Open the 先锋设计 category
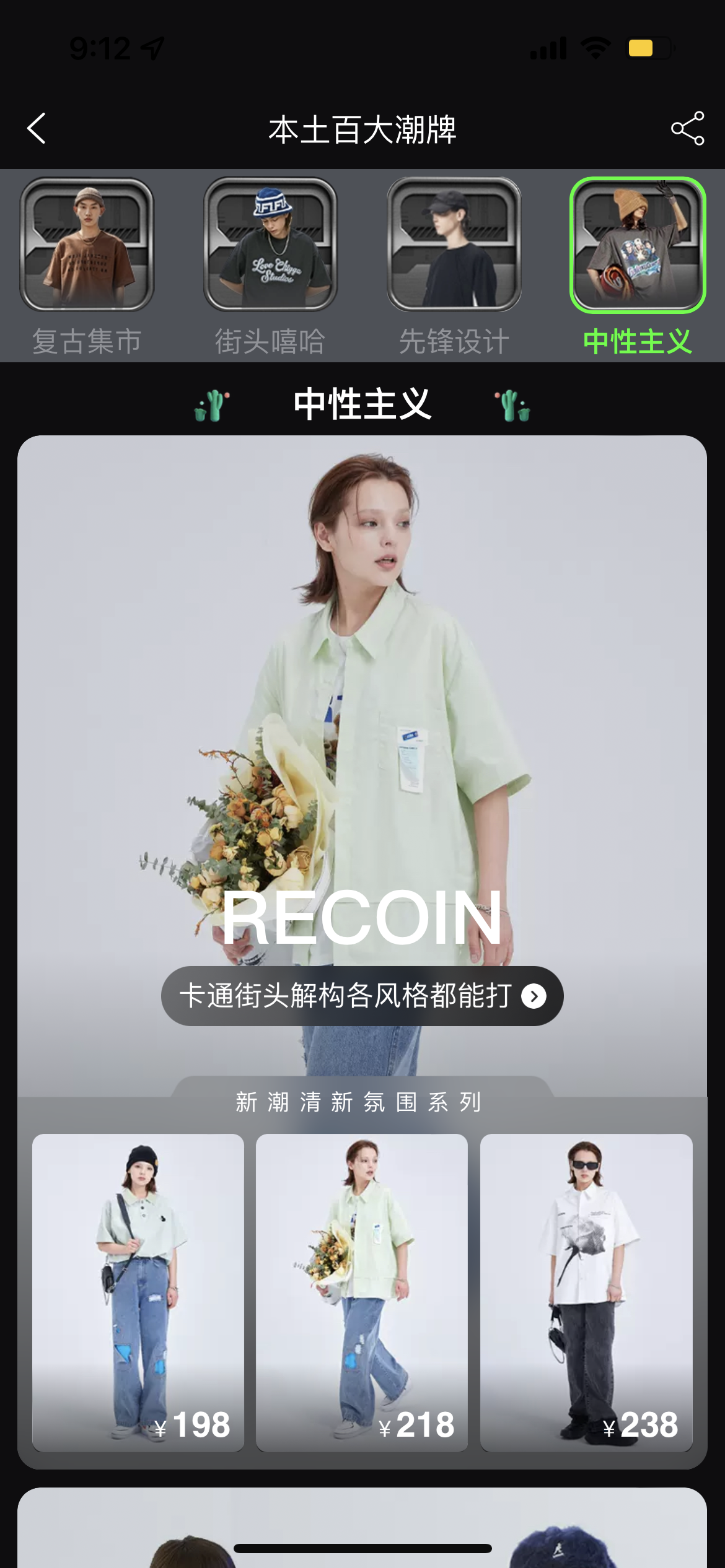This screenshot has height=1568, width=725. tap(454, 266)
